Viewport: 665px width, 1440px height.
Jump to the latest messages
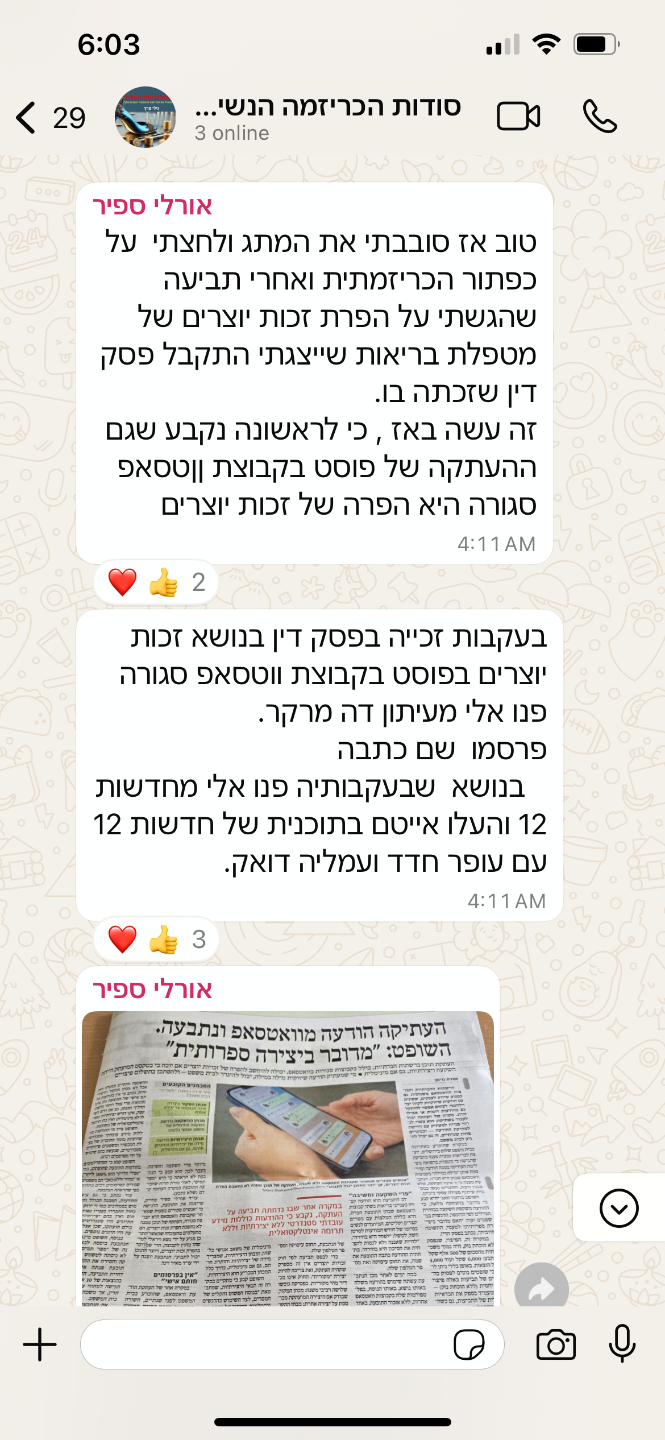tap(618, 1208)
